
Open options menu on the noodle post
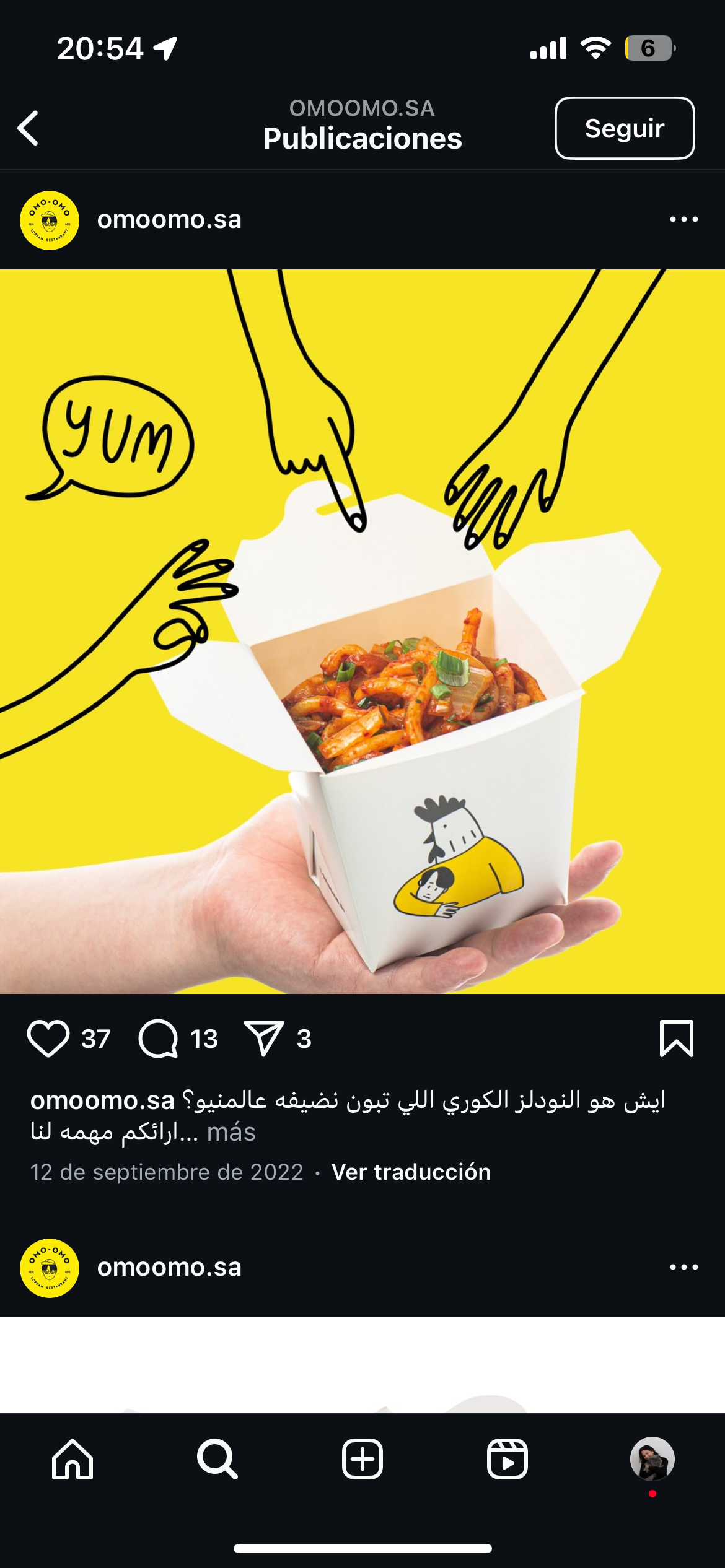[x=683, y=219]
